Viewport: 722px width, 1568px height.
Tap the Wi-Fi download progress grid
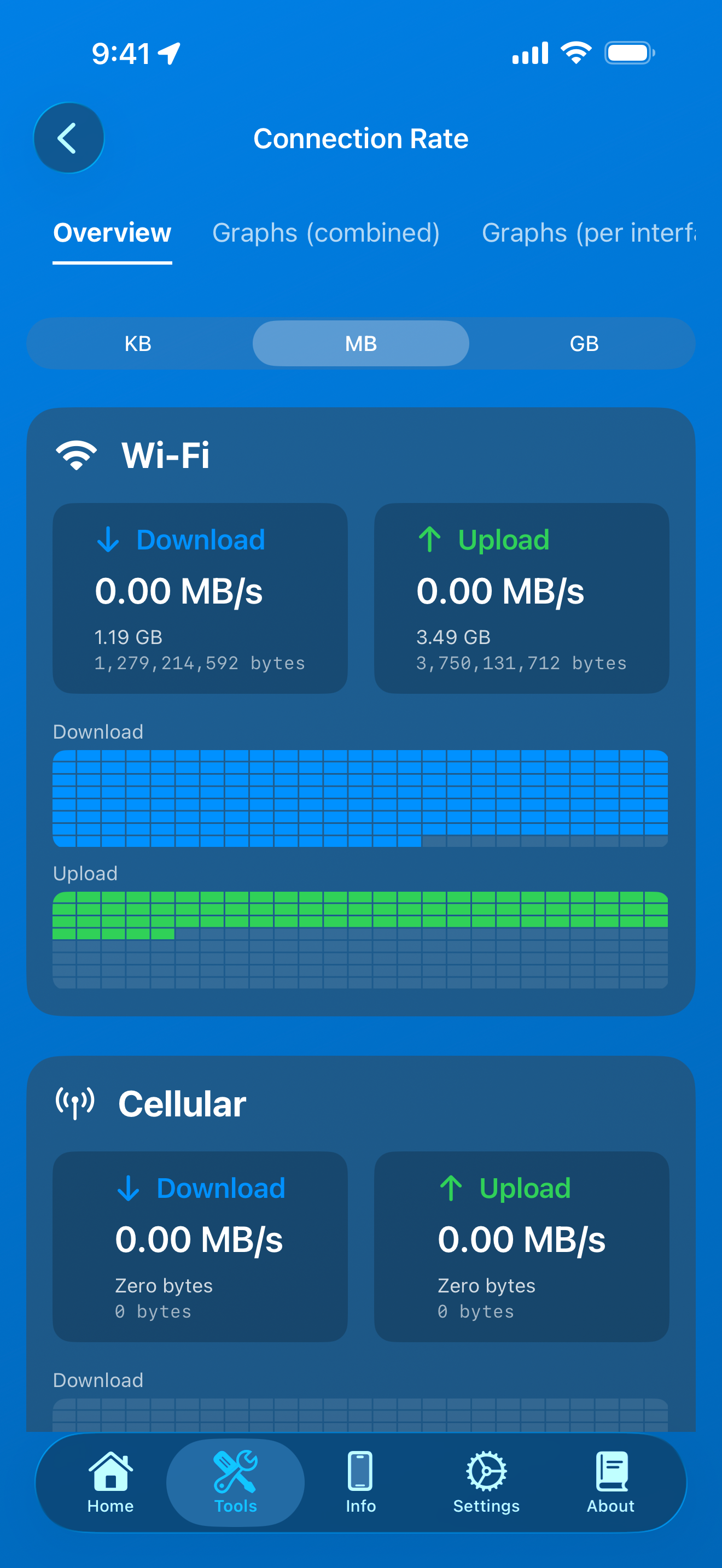(361, 797)
